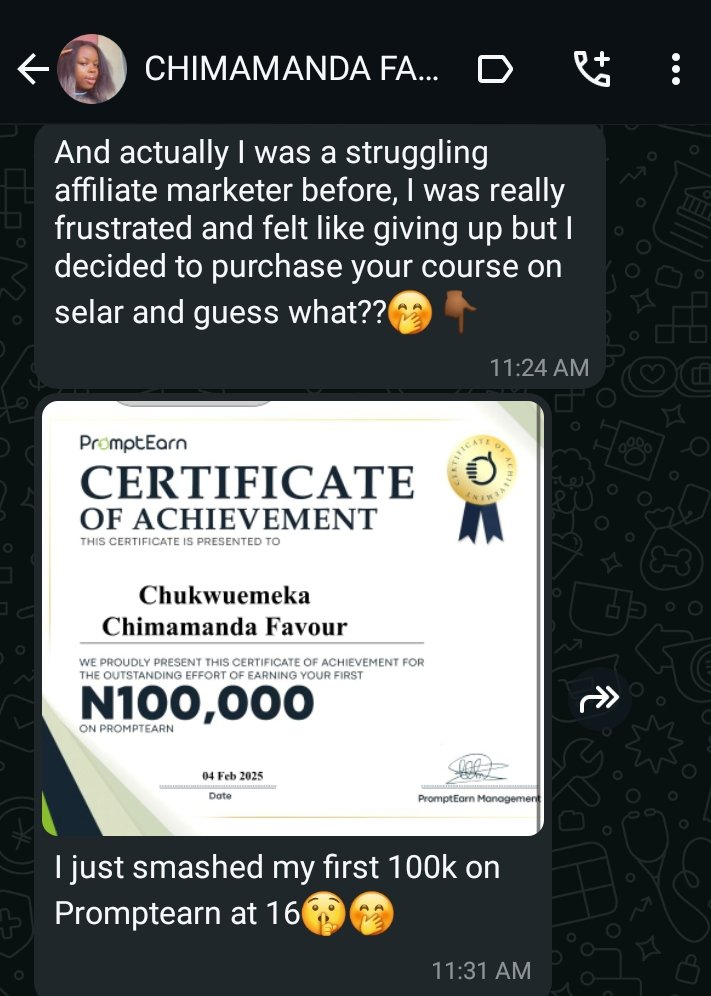Forward the certificate image
The height and width of the screenshot is (996, 711).
[600, 699]
